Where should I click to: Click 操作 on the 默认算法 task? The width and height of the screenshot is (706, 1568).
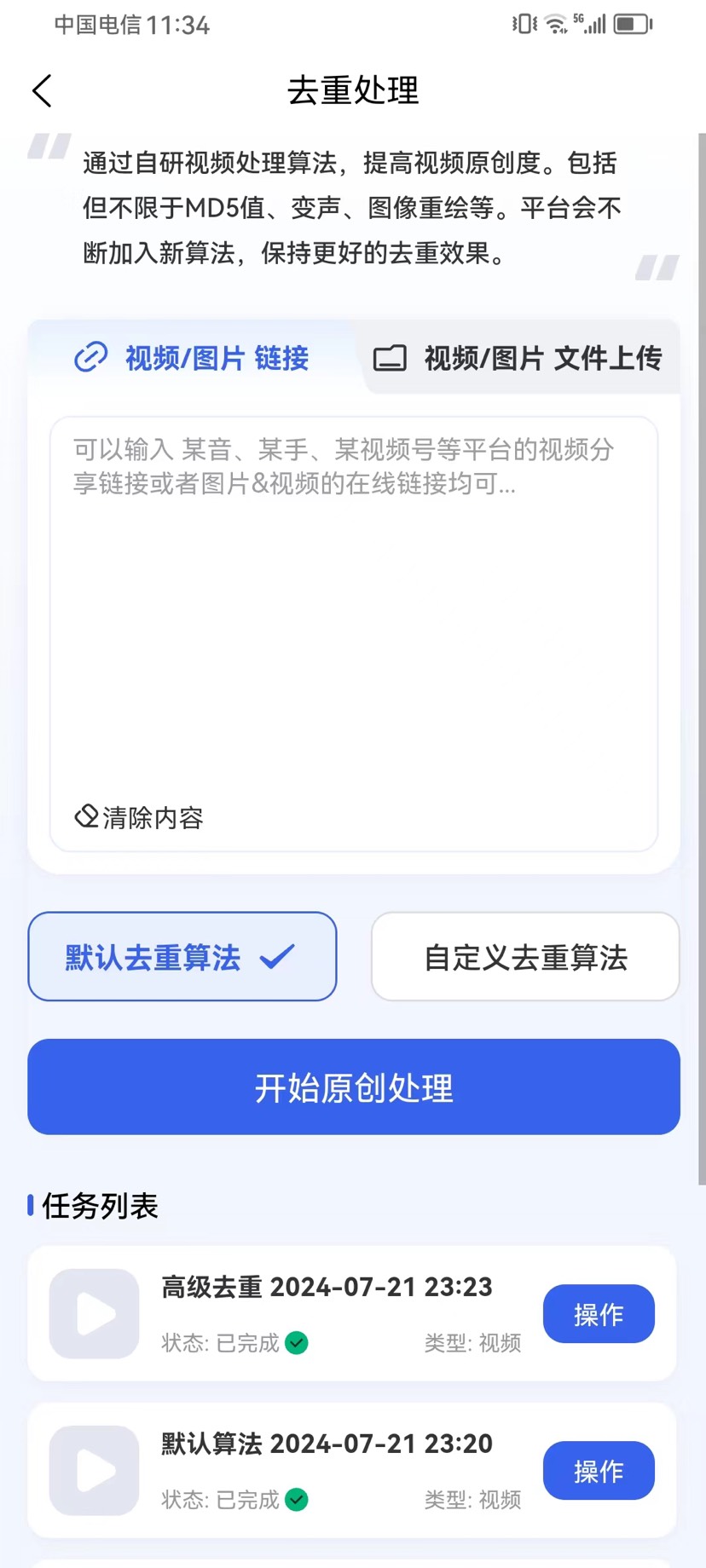tap(599, 1470)
